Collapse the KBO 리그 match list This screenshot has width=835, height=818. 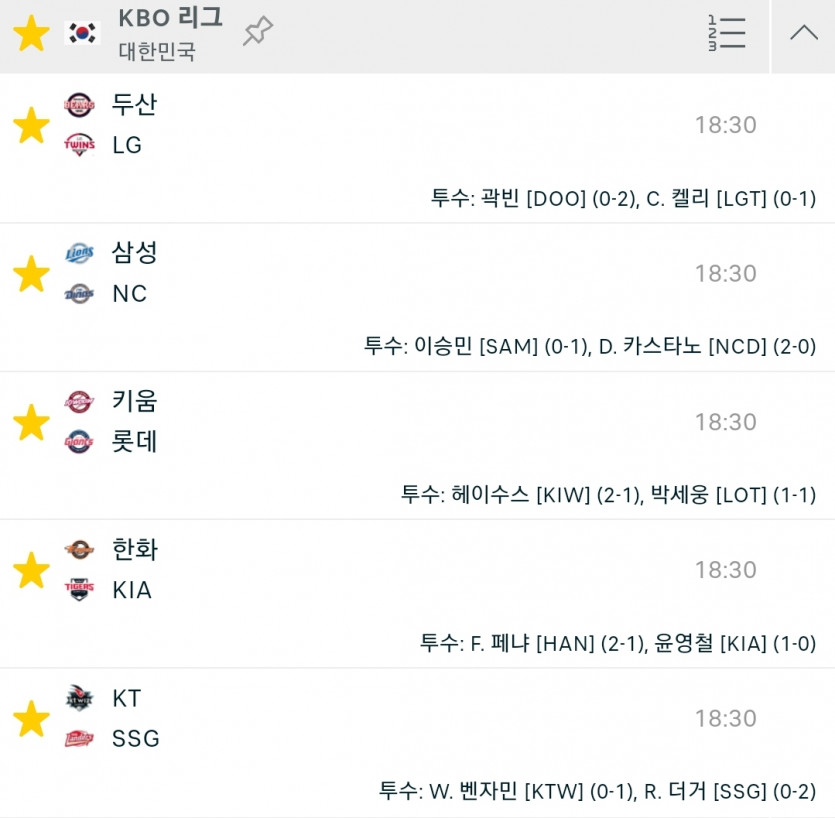(x=803, y=34)
